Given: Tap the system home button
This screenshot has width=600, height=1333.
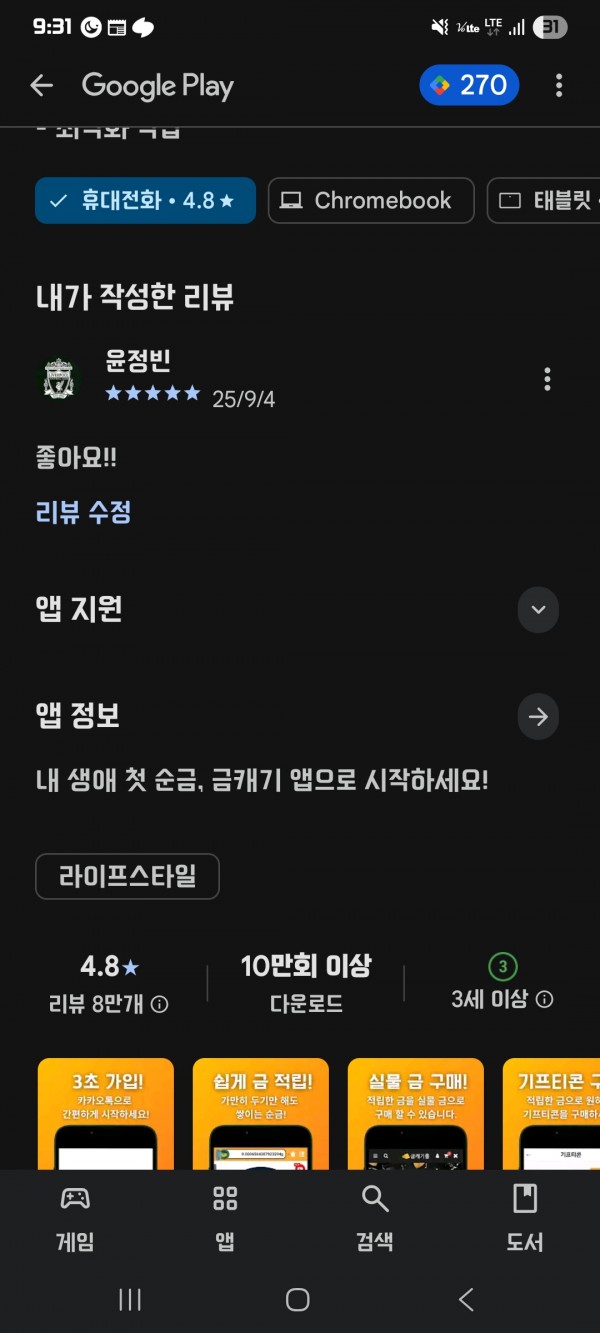Looking at the screenshot, I should coord(298,1299).
